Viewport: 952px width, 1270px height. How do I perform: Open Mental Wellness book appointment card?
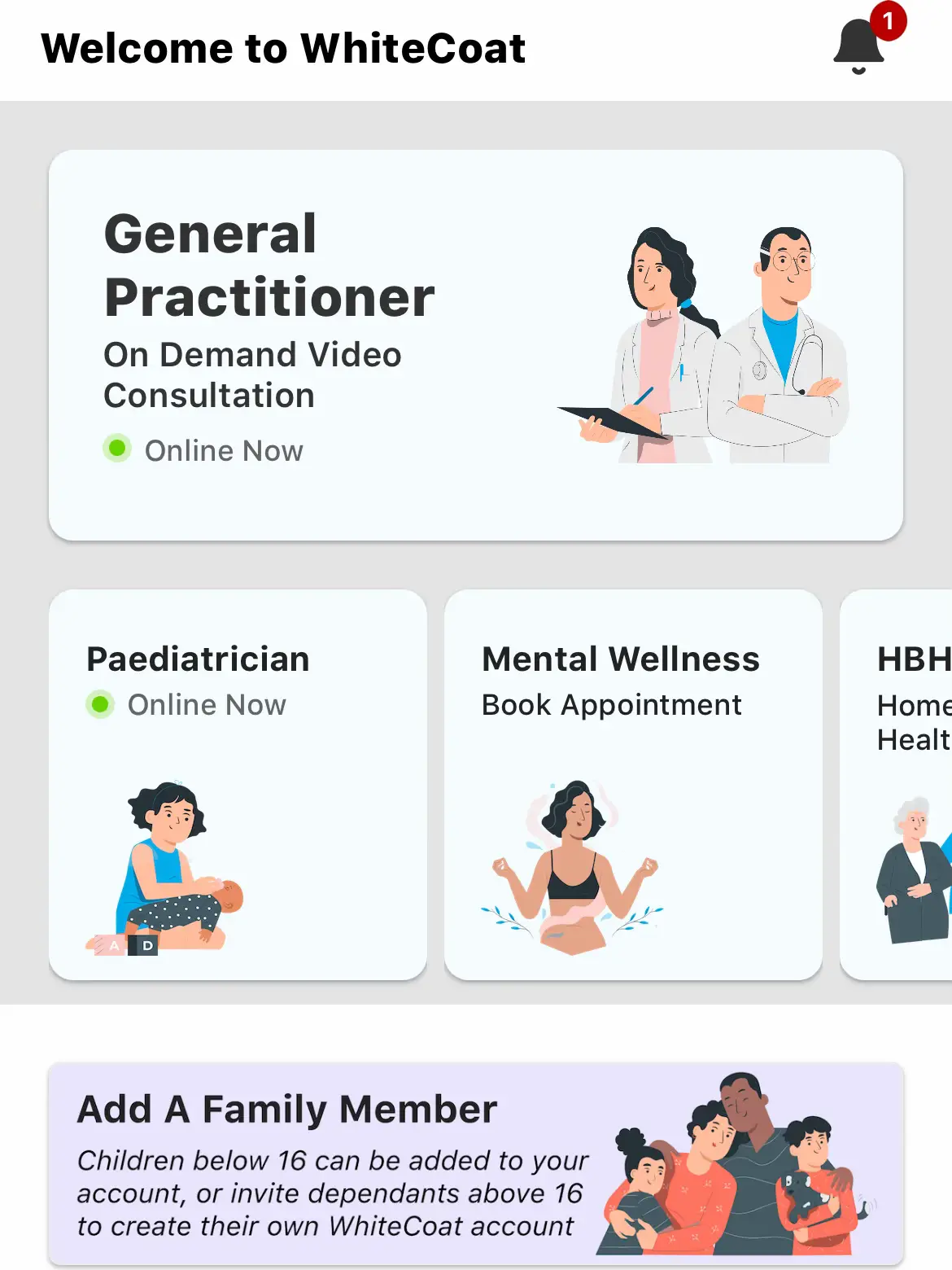coord(633,784)
